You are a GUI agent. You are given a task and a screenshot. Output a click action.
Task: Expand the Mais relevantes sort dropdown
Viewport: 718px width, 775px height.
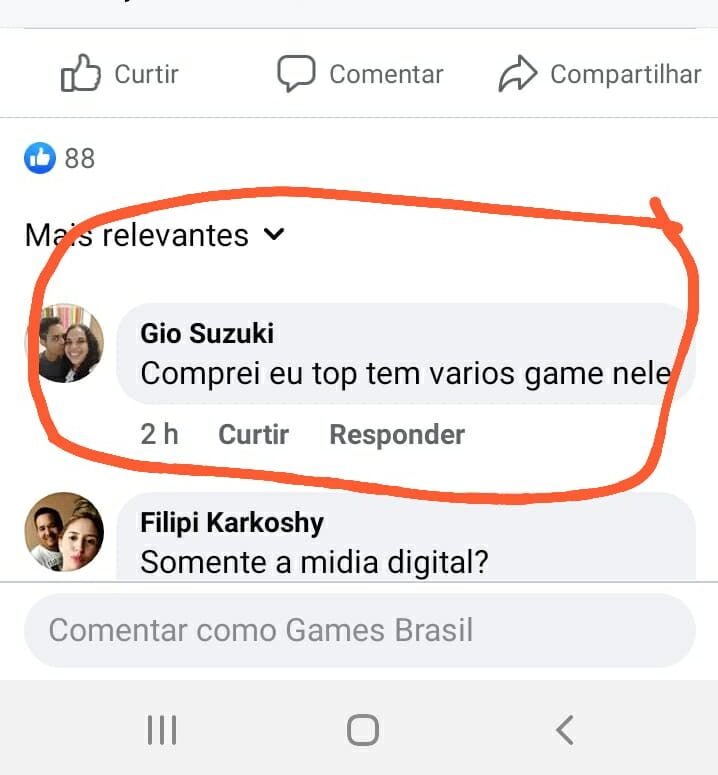(155, 235)
